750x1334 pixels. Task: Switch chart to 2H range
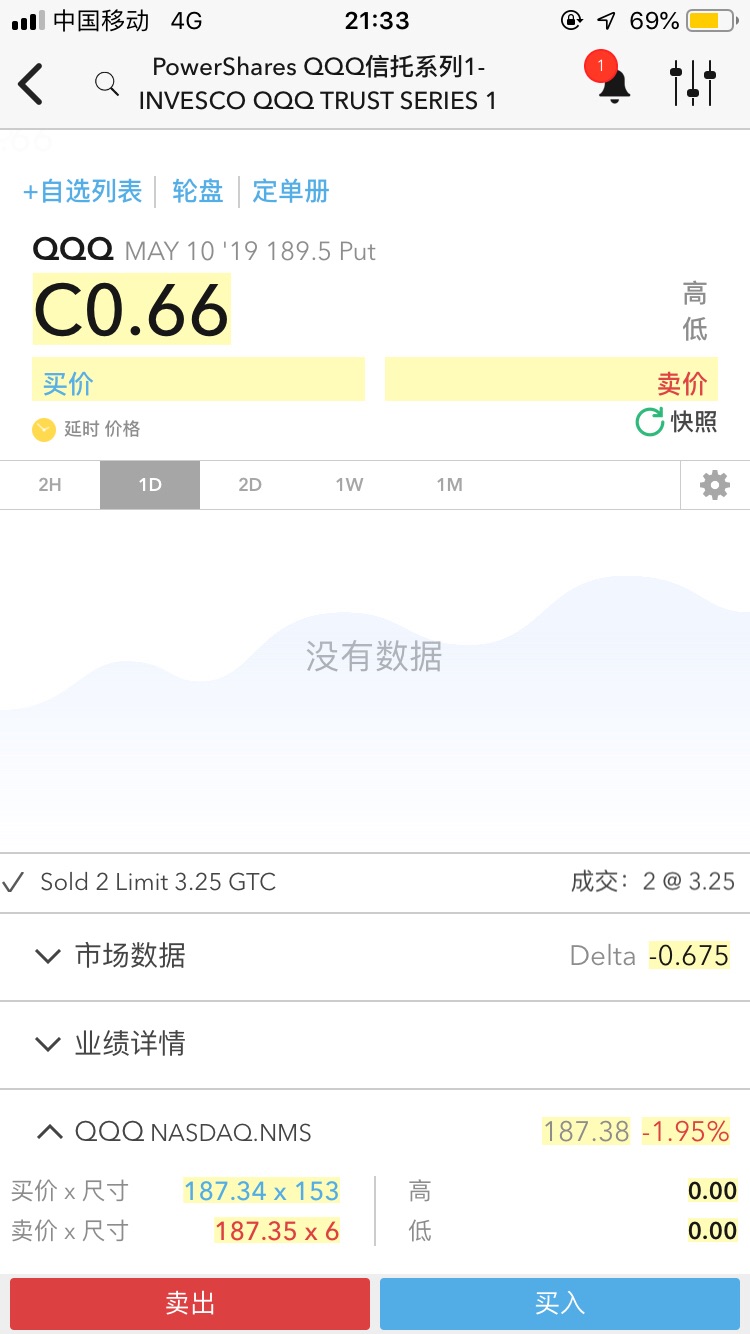(x=50, y=485)
